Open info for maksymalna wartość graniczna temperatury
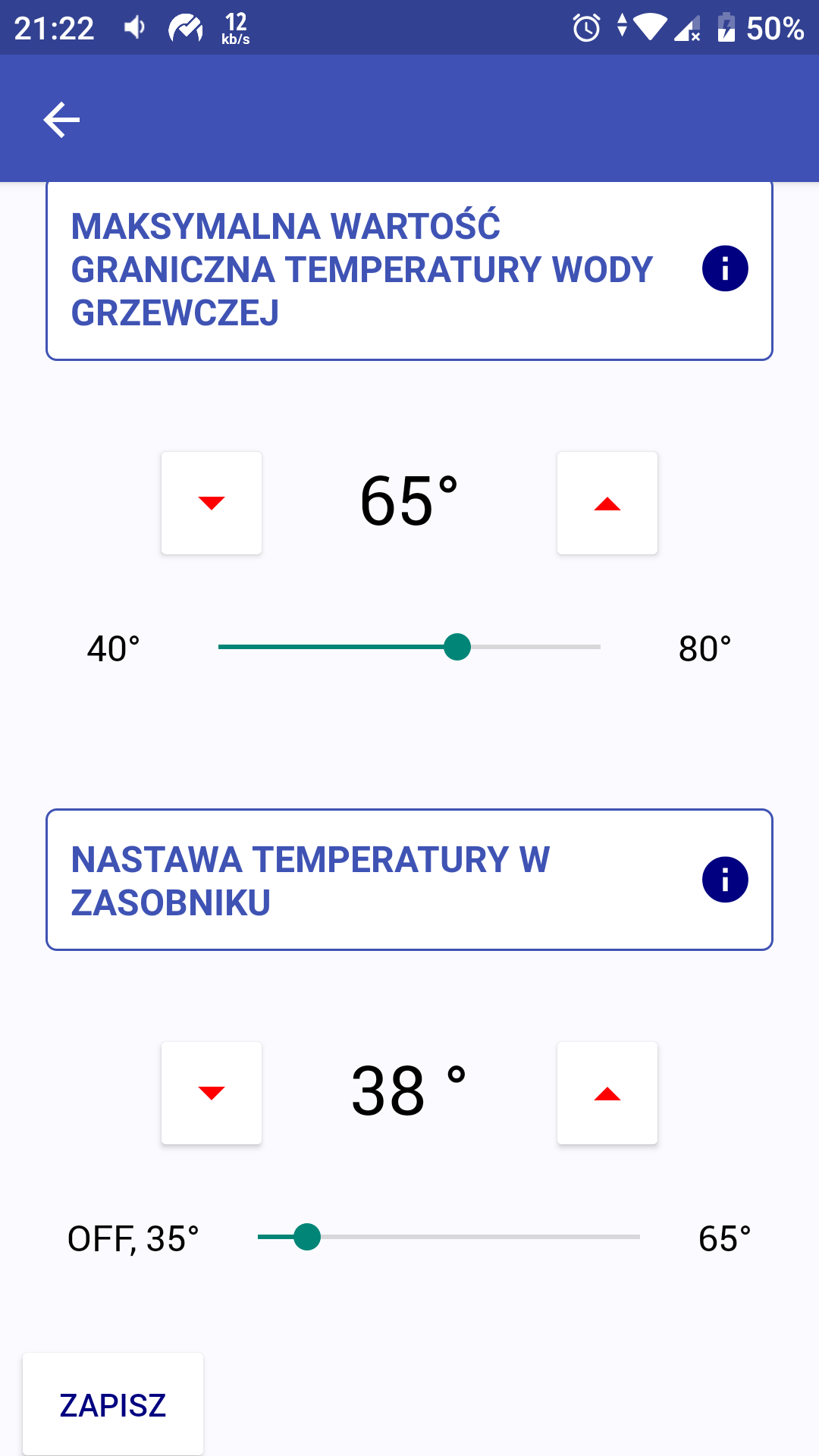This screenshot has height=1456, width=819. 725,268
